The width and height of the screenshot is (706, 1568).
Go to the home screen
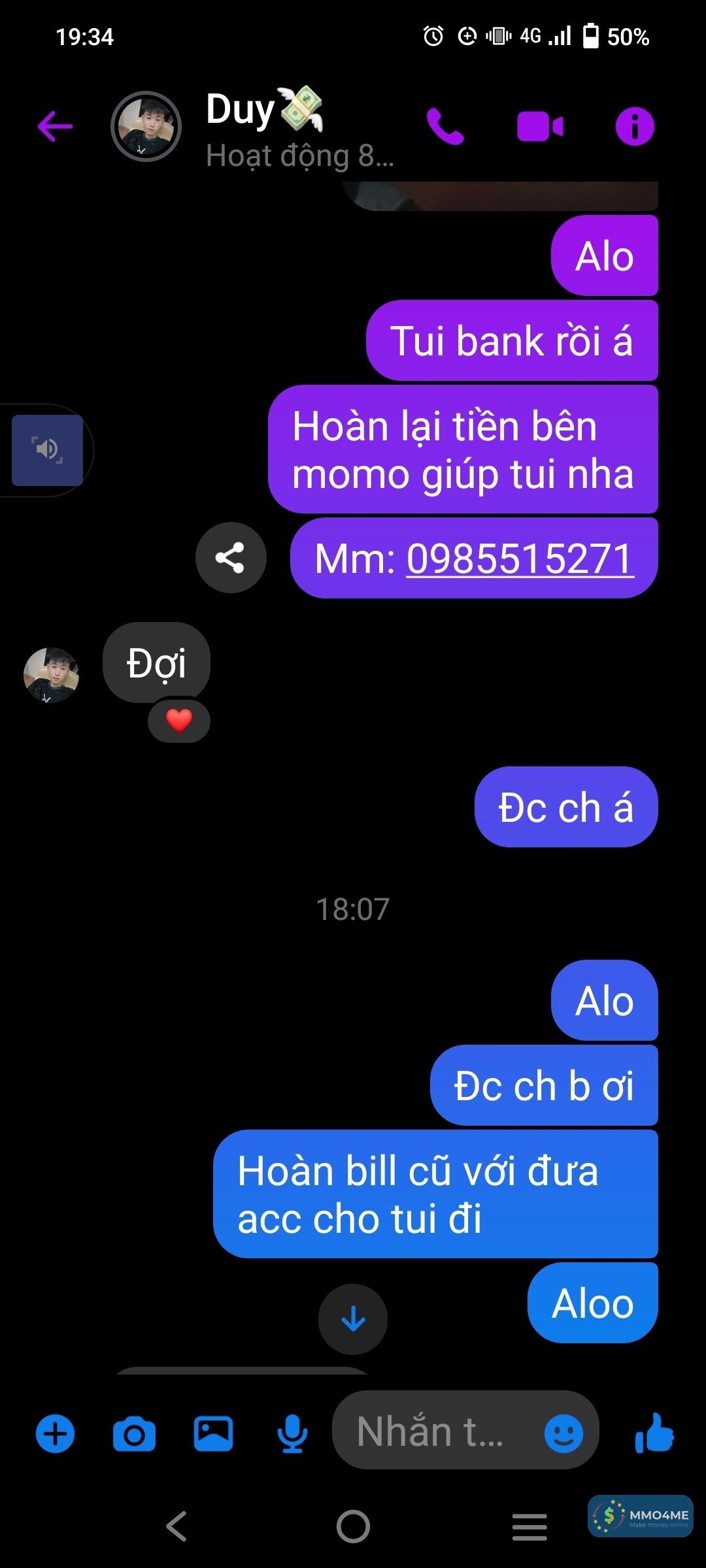(353, 1527)
